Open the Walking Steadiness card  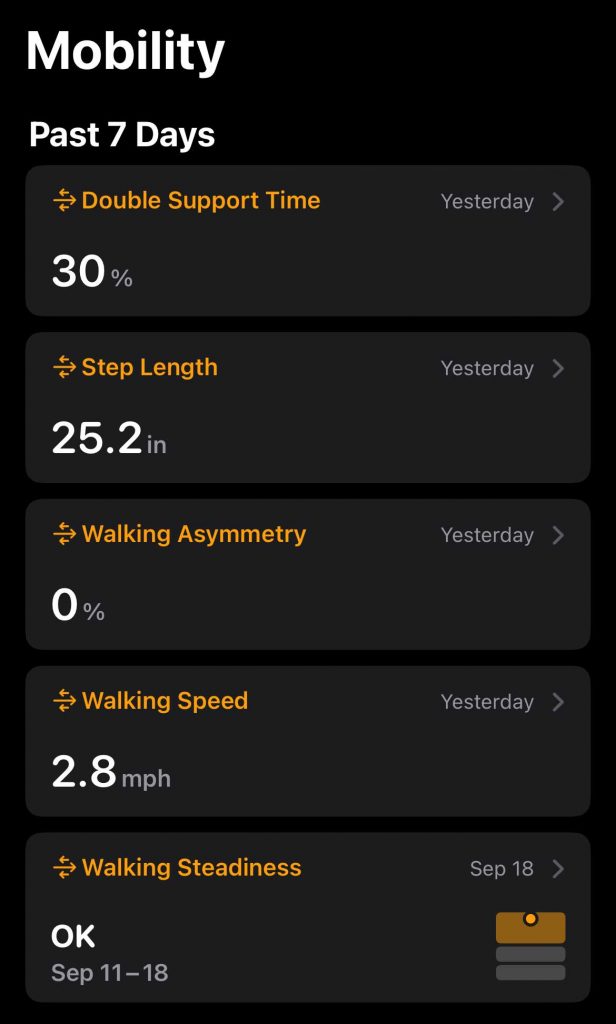pos(307,917)
